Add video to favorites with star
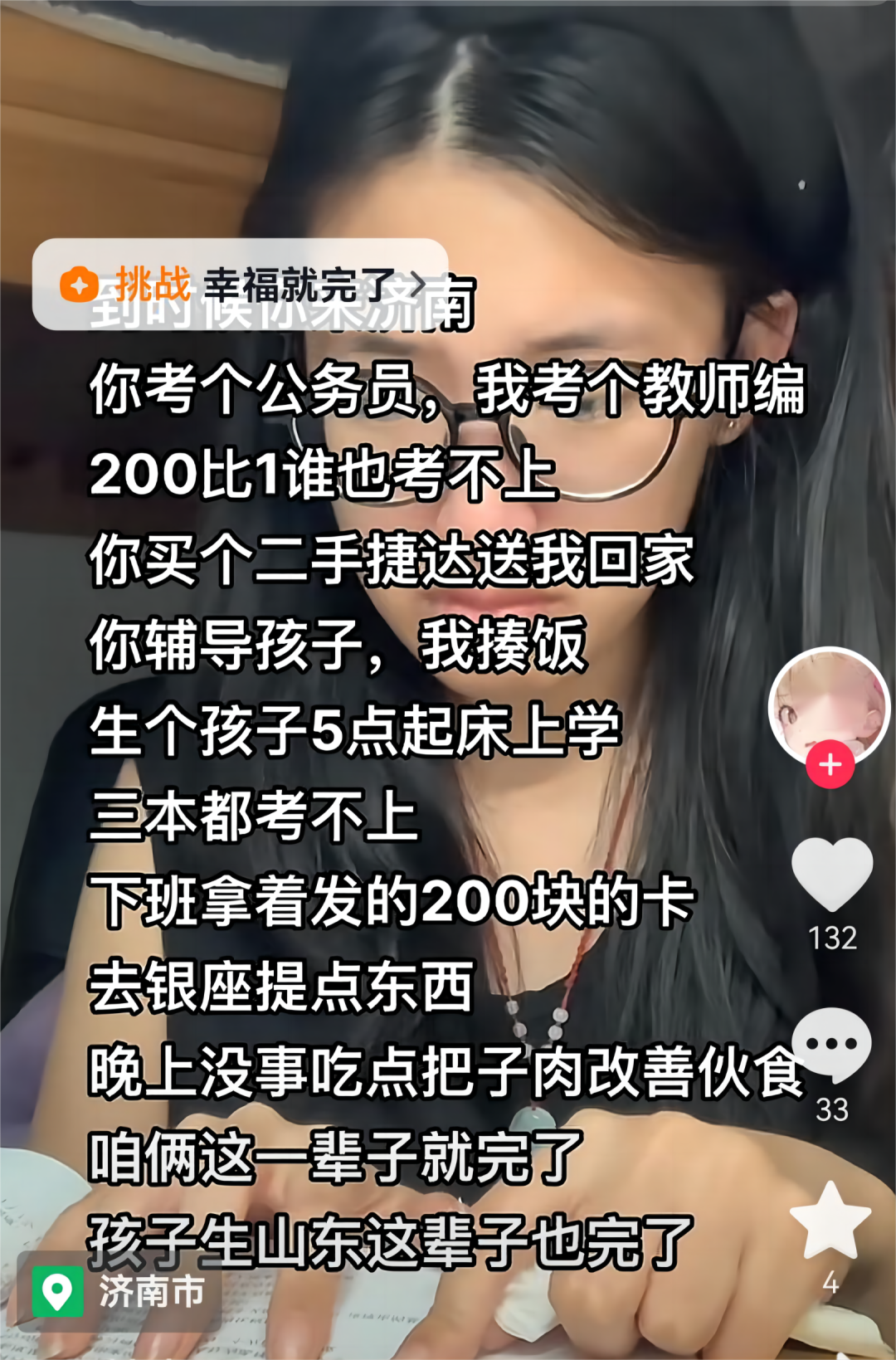The width and height of the screenshot is (896, 1360). [830, 1221]
